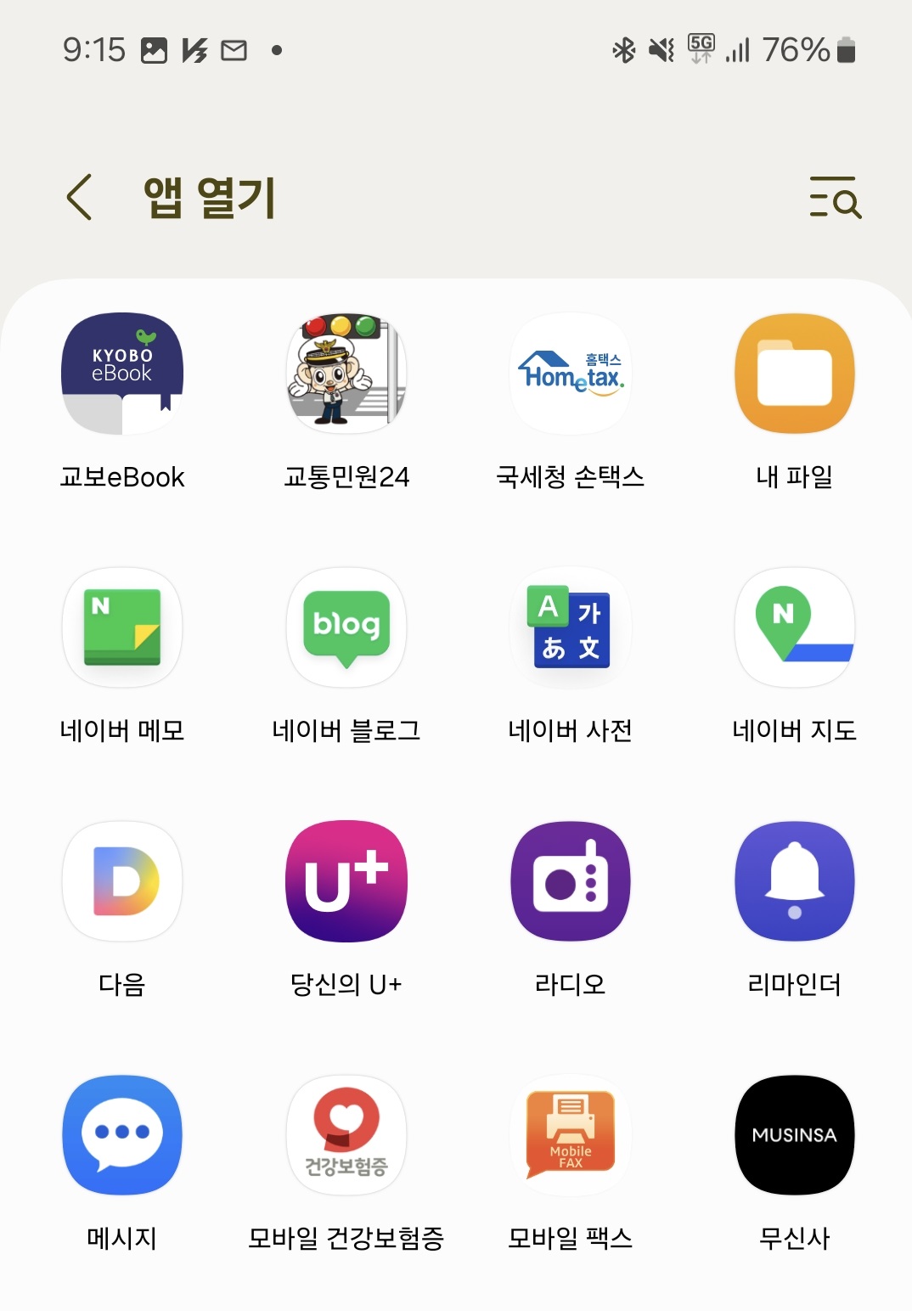The width and height of the screenshot is (912, 1316).
Task: Open the 리마인더 reminder app
Action: click(793, 881)
